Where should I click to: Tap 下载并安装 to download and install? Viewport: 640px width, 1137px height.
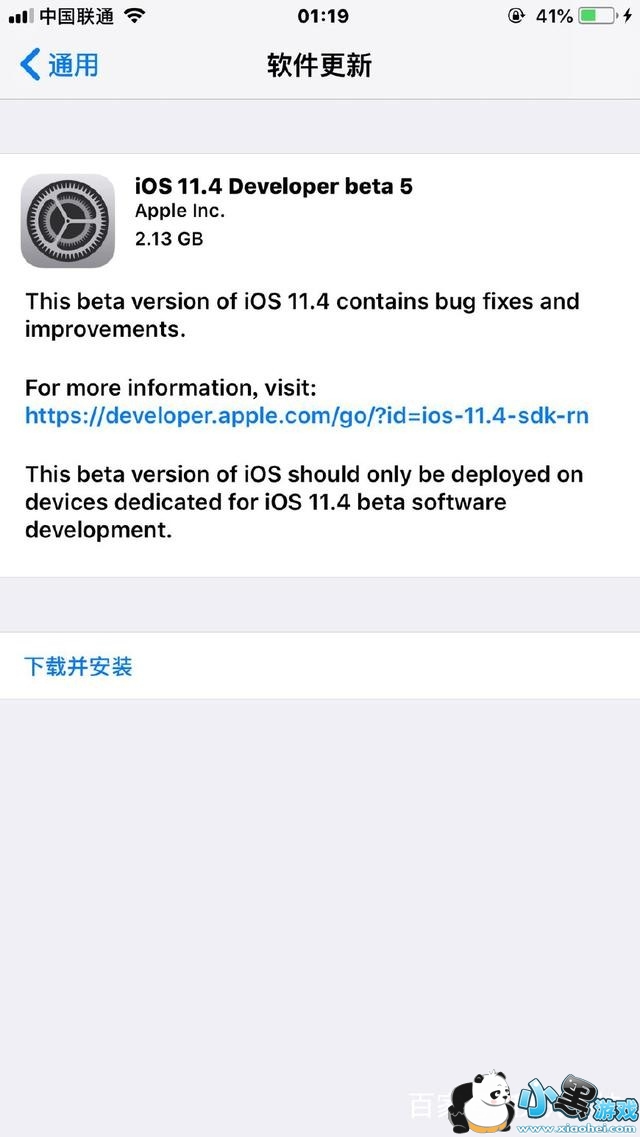click(78, 666)
